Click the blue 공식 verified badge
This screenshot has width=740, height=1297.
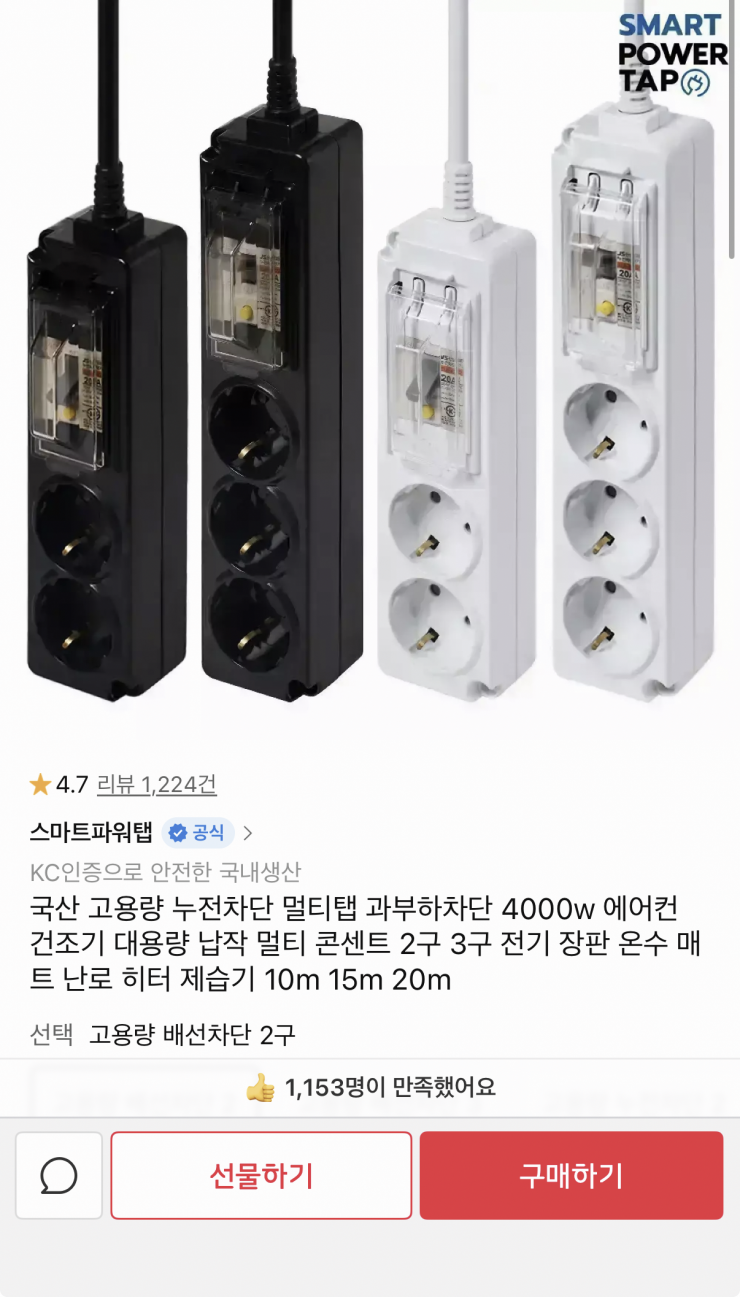pos(199,833)
